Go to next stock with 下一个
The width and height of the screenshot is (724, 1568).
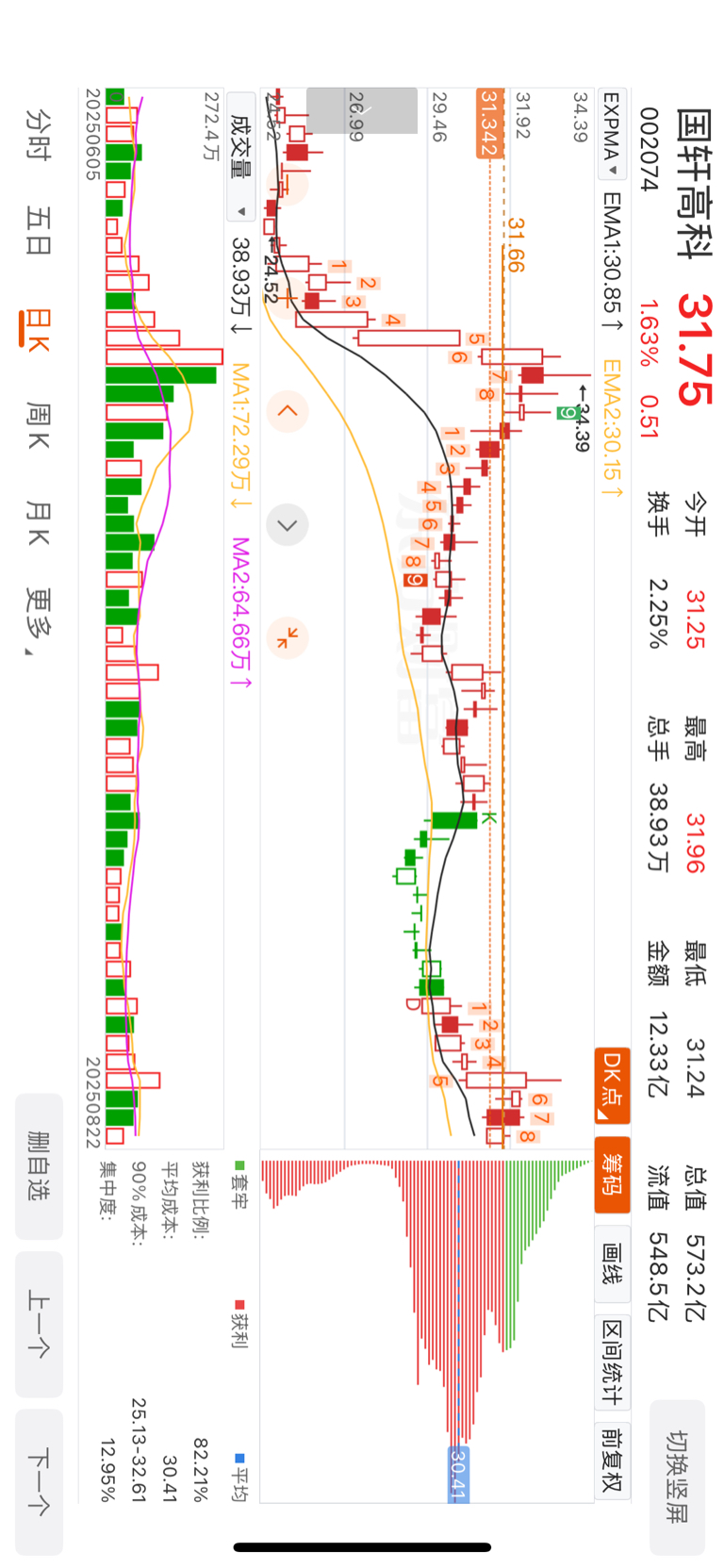click(39, 1482)
